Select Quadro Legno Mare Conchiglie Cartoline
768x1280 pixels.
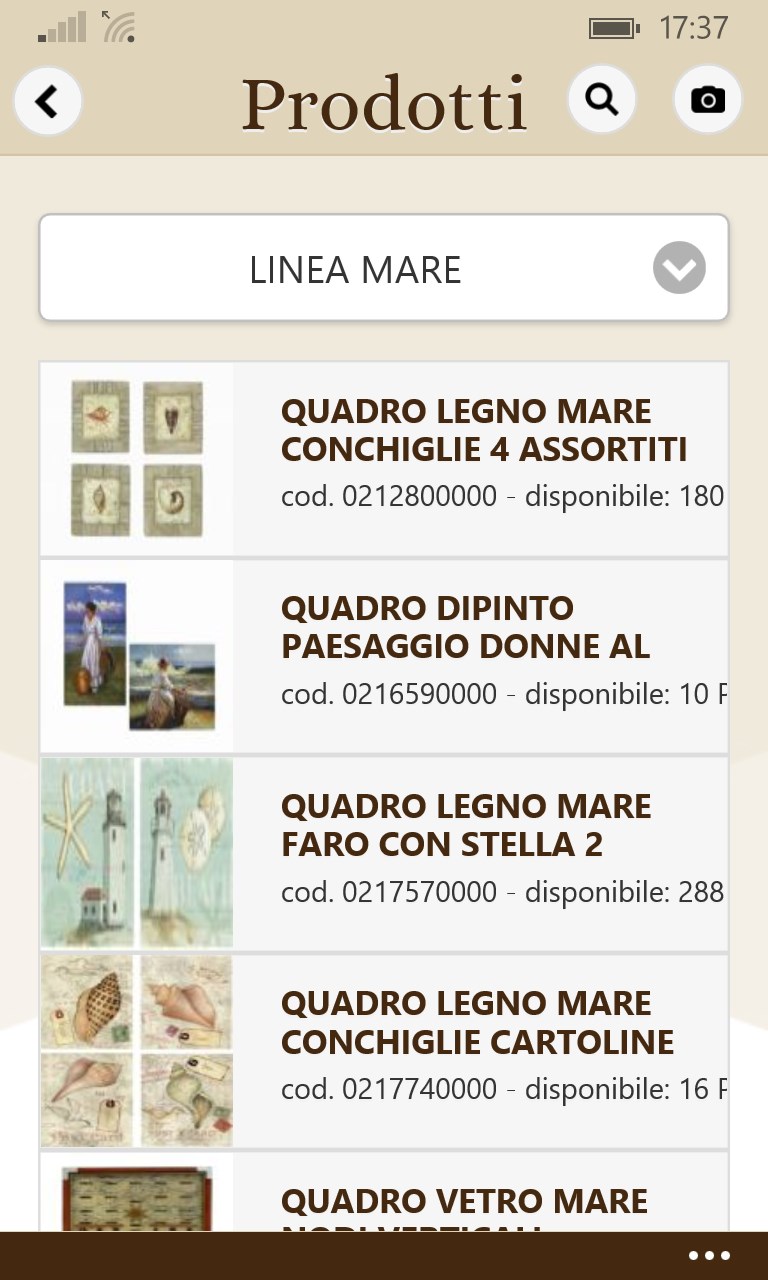[x=384, y=1050]
